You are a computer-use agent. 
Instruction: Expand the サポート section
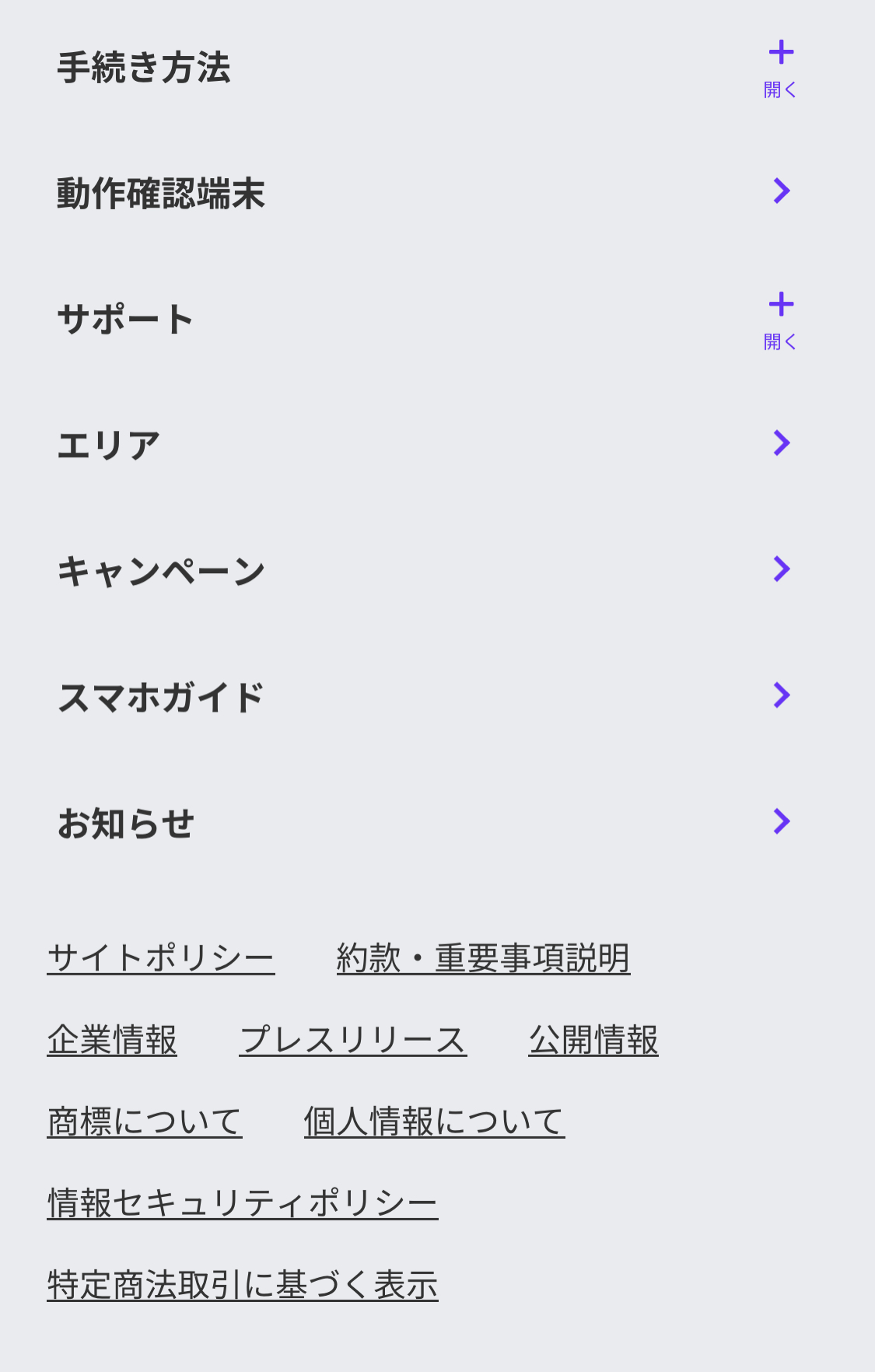pos(780,320)
